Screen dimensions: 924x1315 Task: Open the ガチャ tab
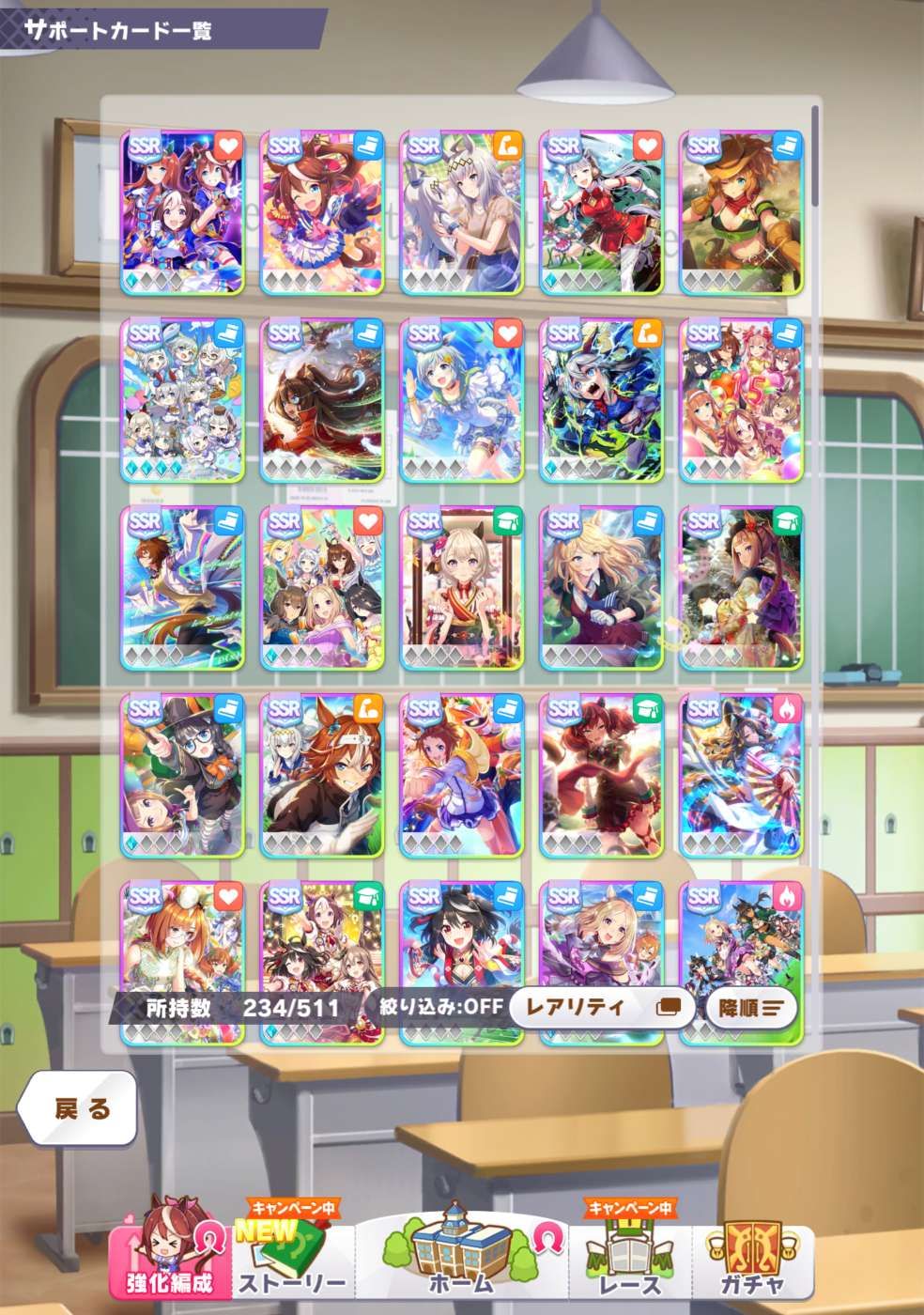(x=751, y=1259)
